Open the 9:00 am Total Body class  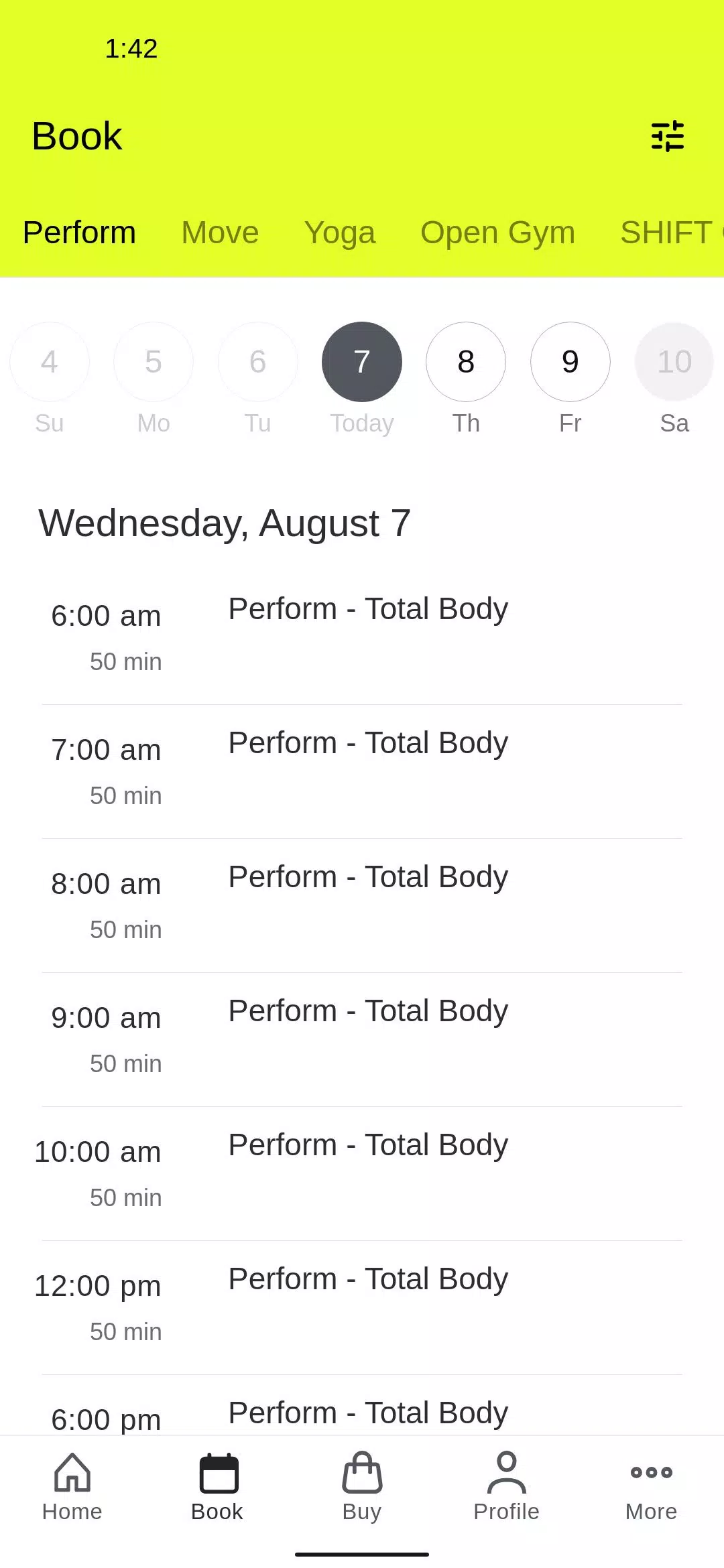[x=362, y=1039]
